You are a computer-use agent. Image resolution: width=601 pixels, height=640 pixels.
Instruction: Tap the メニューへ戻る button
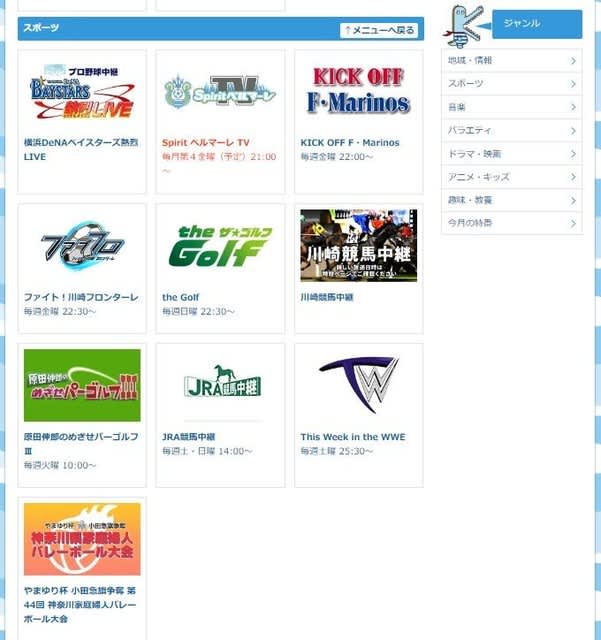379,30
